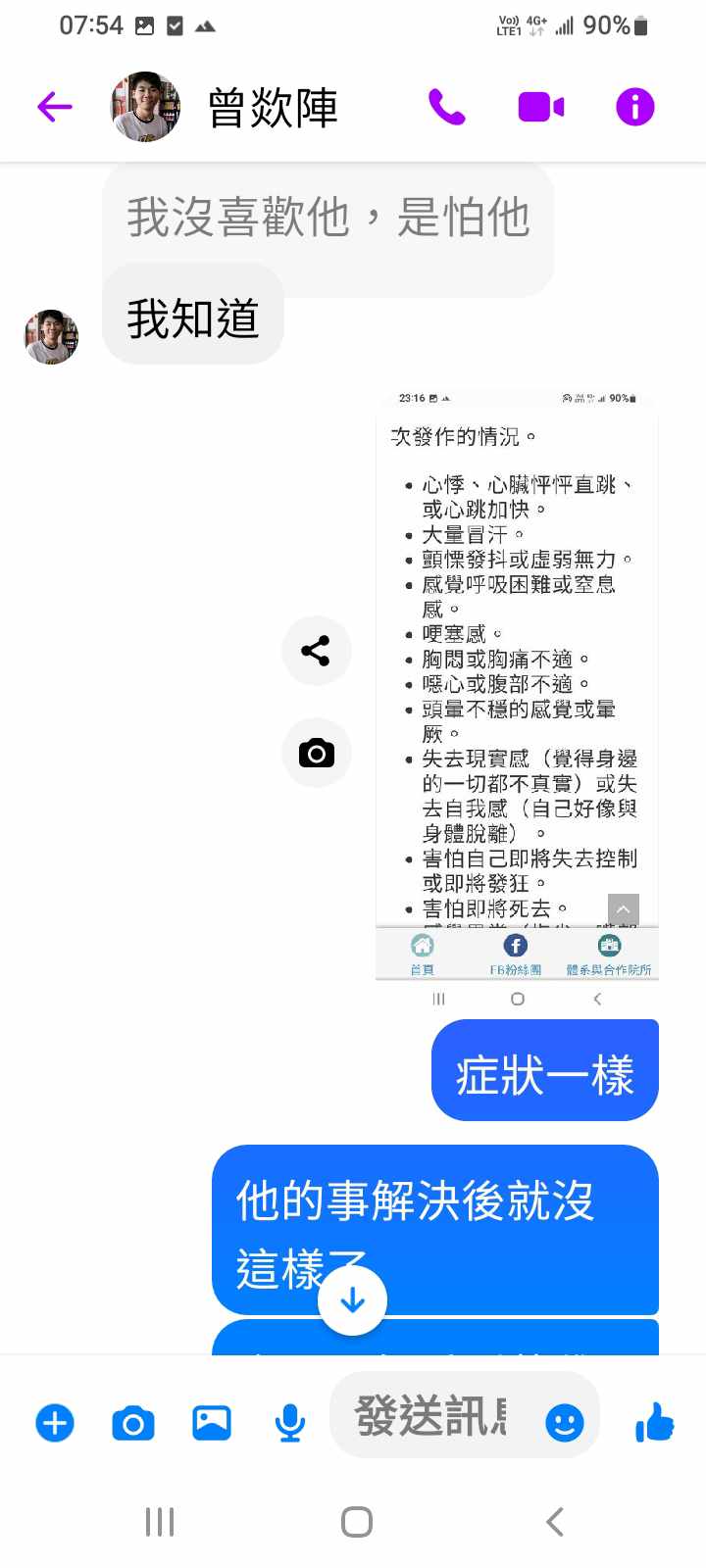706x1568 pixels.
Task: Open 曾焱陣's profile from header avatar
Action: point(145,107)
